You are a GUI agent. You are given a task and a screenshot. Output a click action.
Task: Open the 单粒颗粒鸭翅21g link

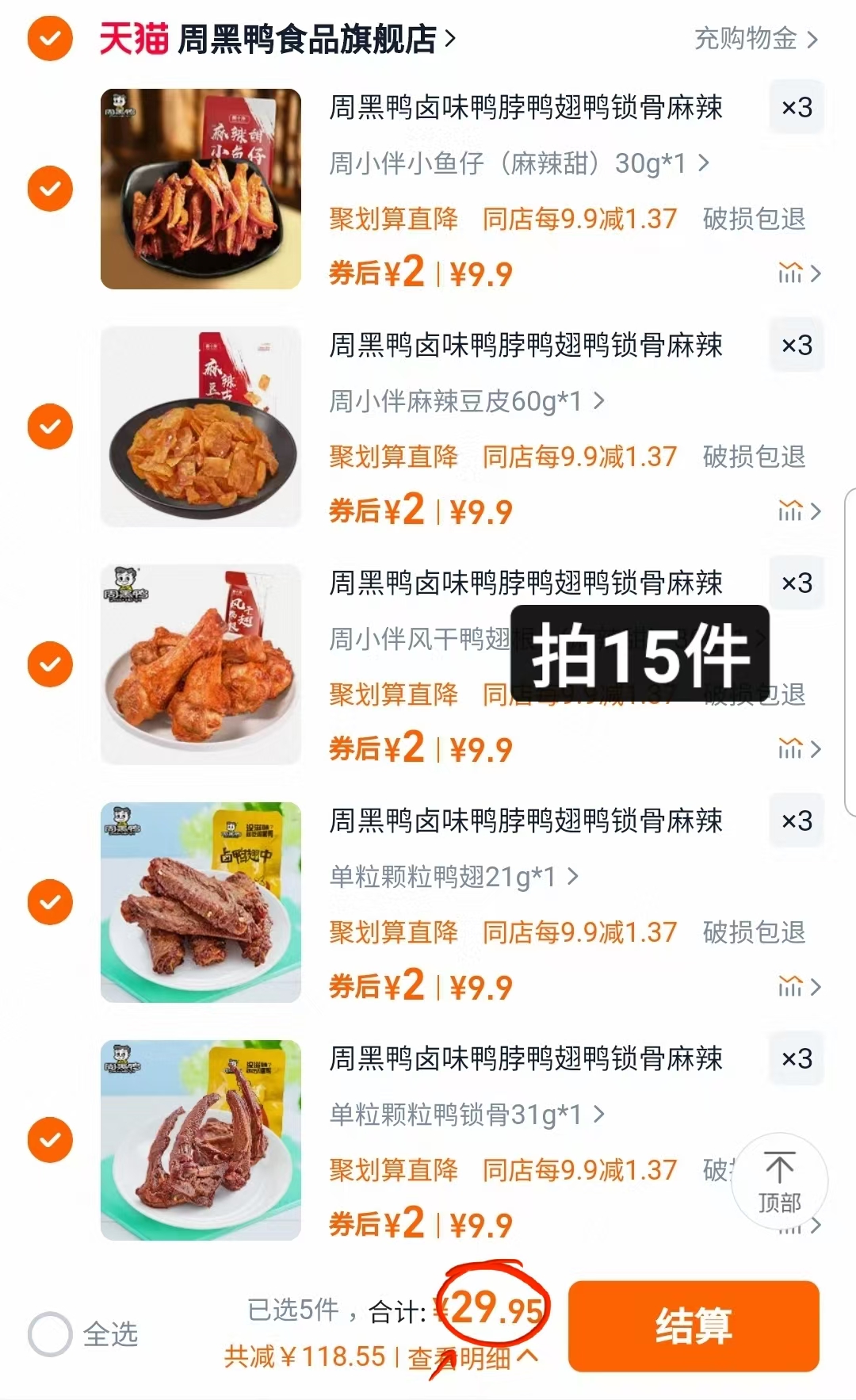tap(444, 878)
